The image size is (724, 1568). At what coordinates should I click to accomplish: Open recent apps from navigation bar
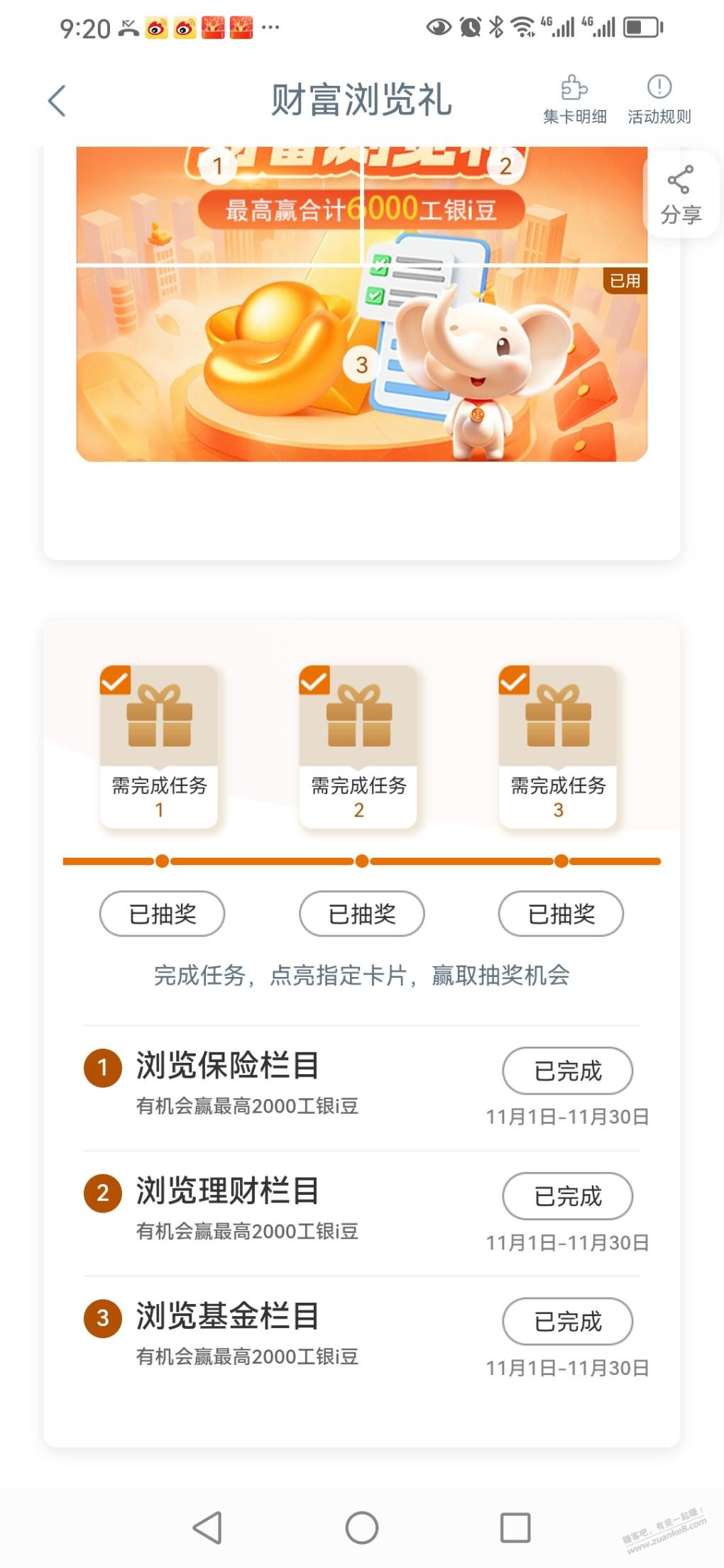point(515,1527)
